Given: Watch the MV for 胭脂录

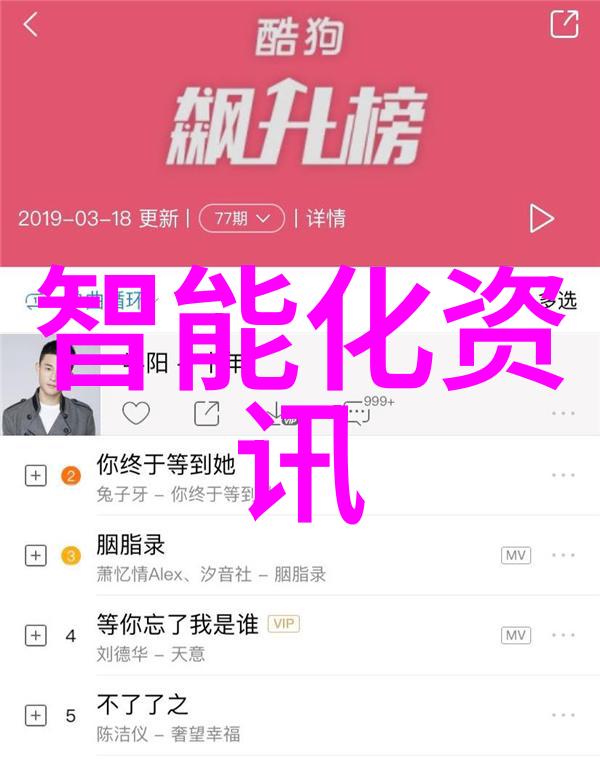Looking at the screenshot, I should click(515, 555).
